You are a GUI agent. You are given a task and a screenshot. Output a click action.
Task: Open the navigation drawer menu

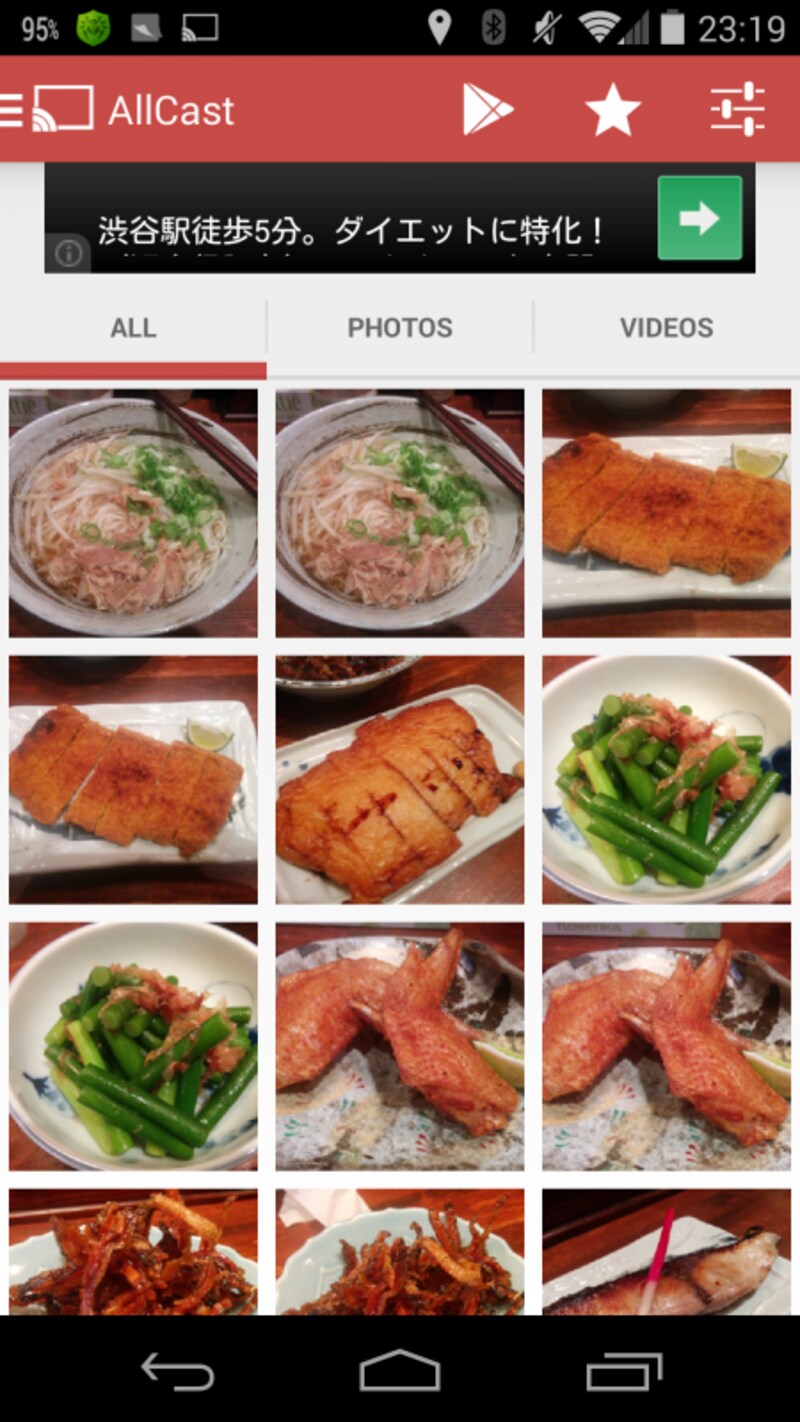point(12,109)
